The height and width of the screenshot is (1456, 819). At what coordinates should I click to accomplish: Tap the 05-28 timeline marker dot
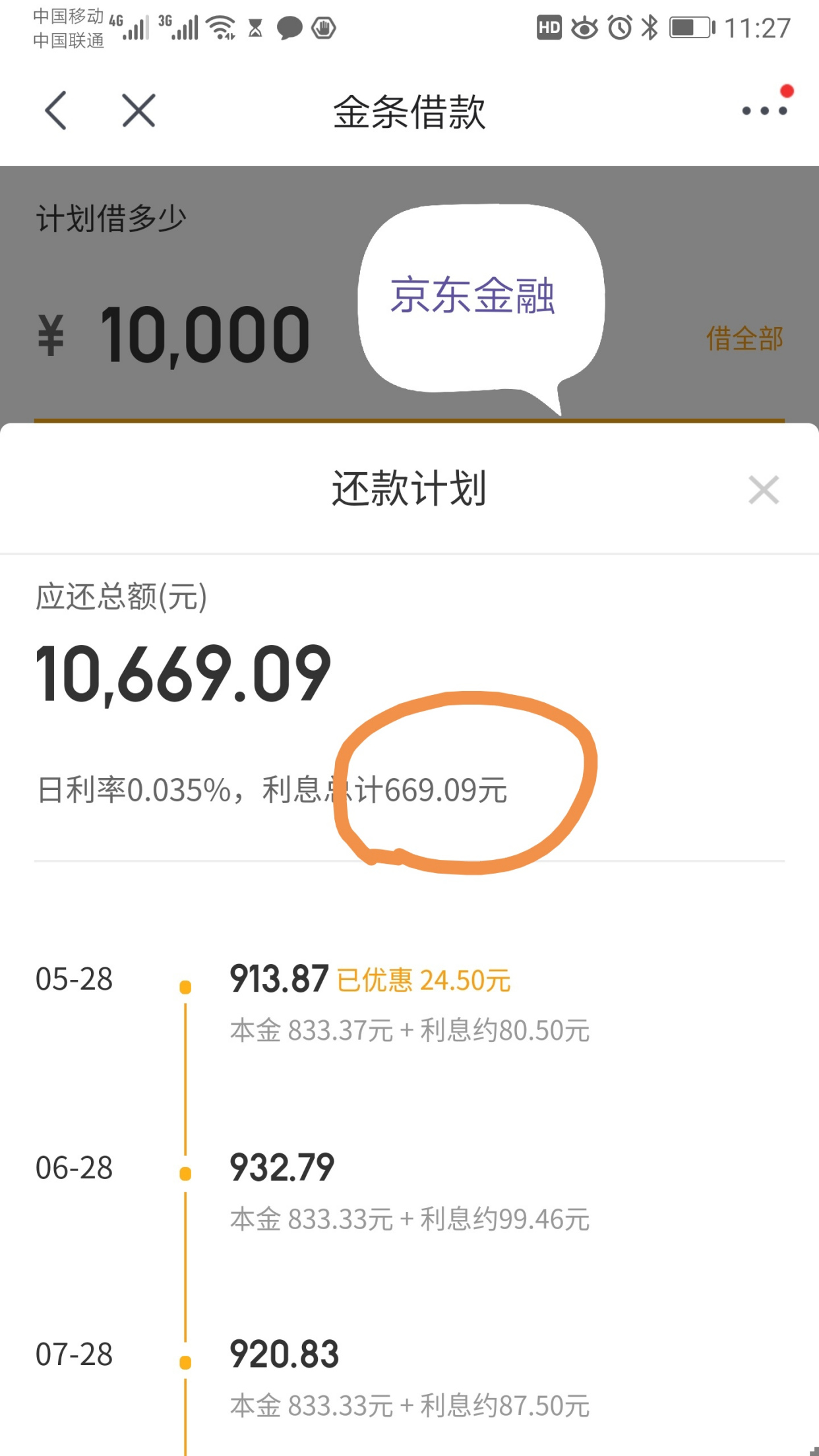tap(185, 987)
